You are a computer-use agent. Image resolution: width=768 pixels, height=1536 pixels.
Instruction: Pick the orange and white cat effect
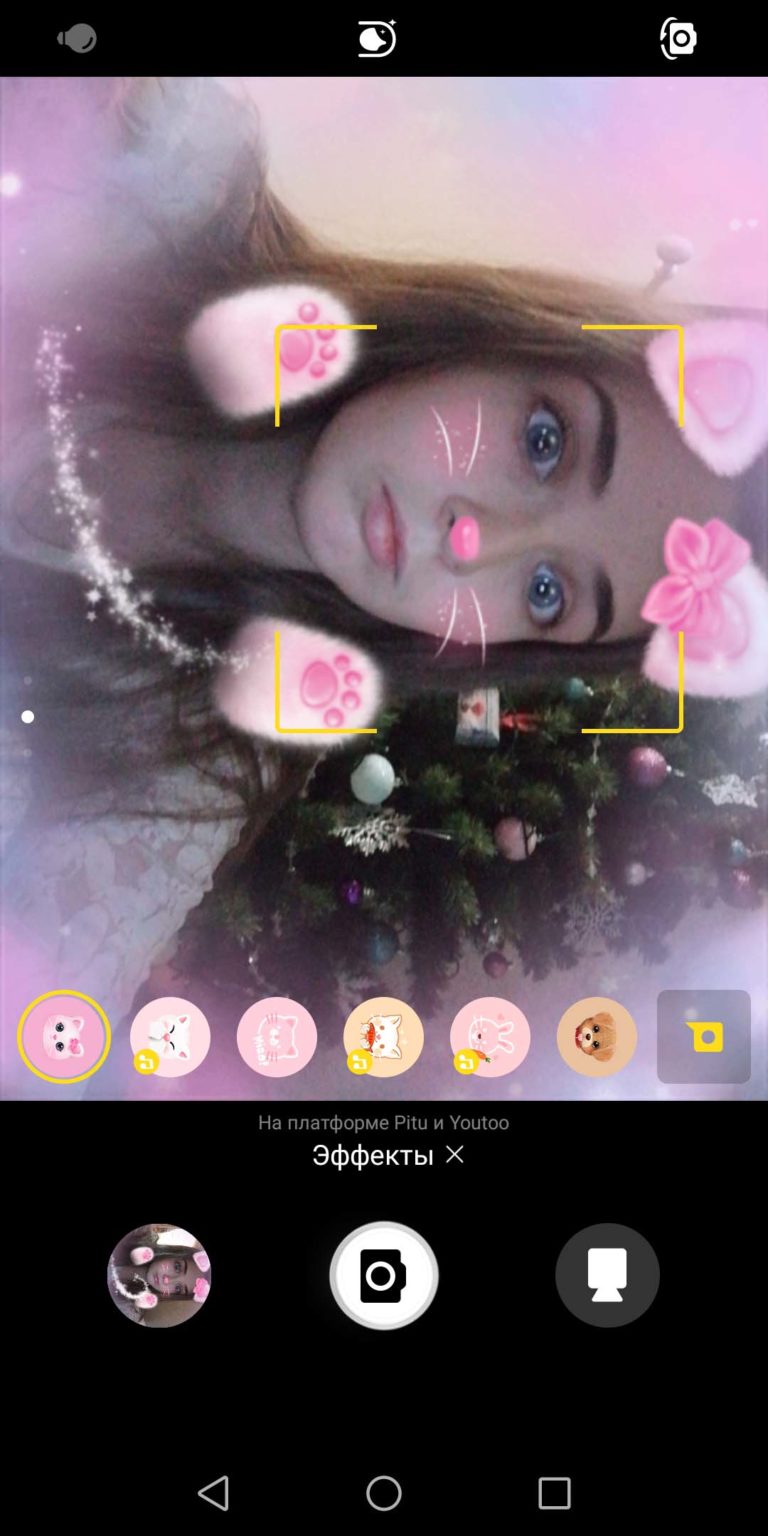tap(383, 1037)
